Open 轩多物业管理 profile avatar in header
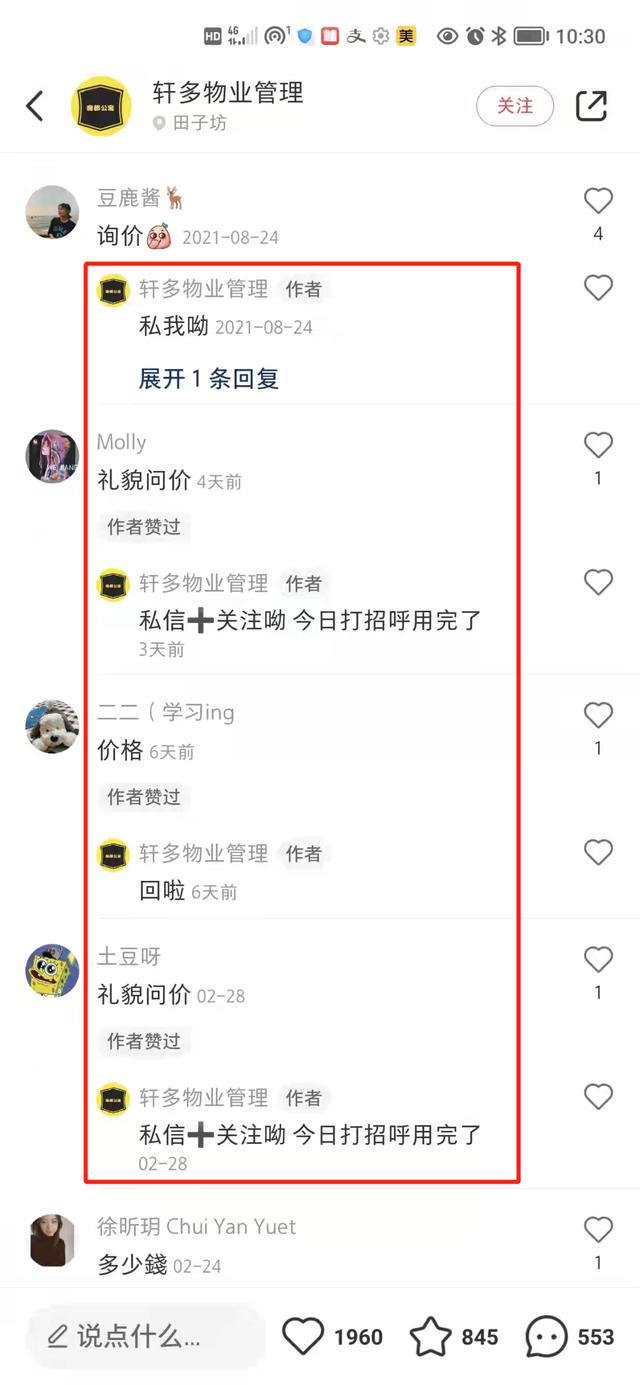The image size is (640, 1385). click(x=101, y=106)
